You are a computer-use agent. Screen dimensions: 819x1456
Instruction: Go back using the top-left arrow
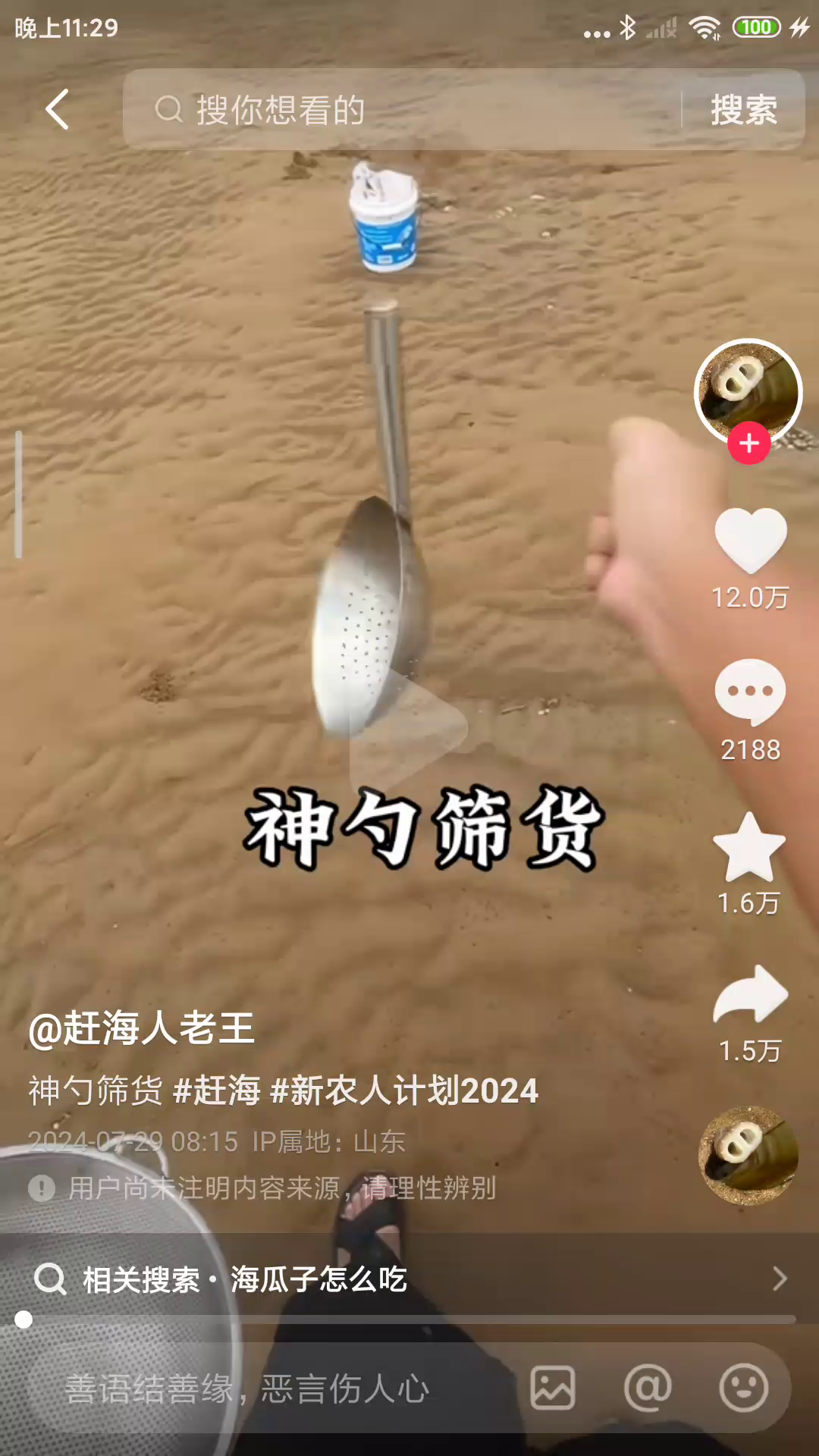[58, 110]
